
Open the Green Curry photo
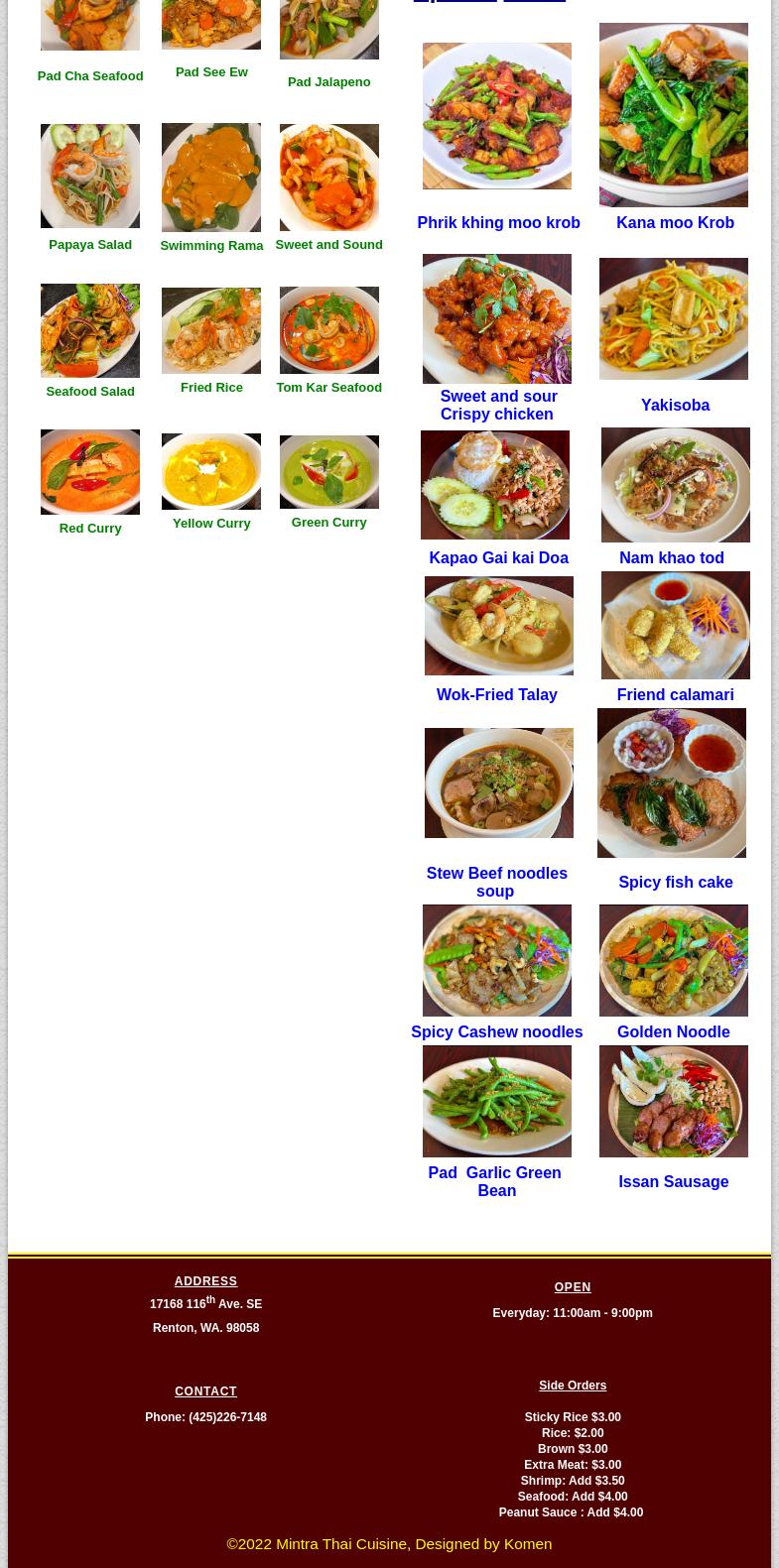click(328, 472)
